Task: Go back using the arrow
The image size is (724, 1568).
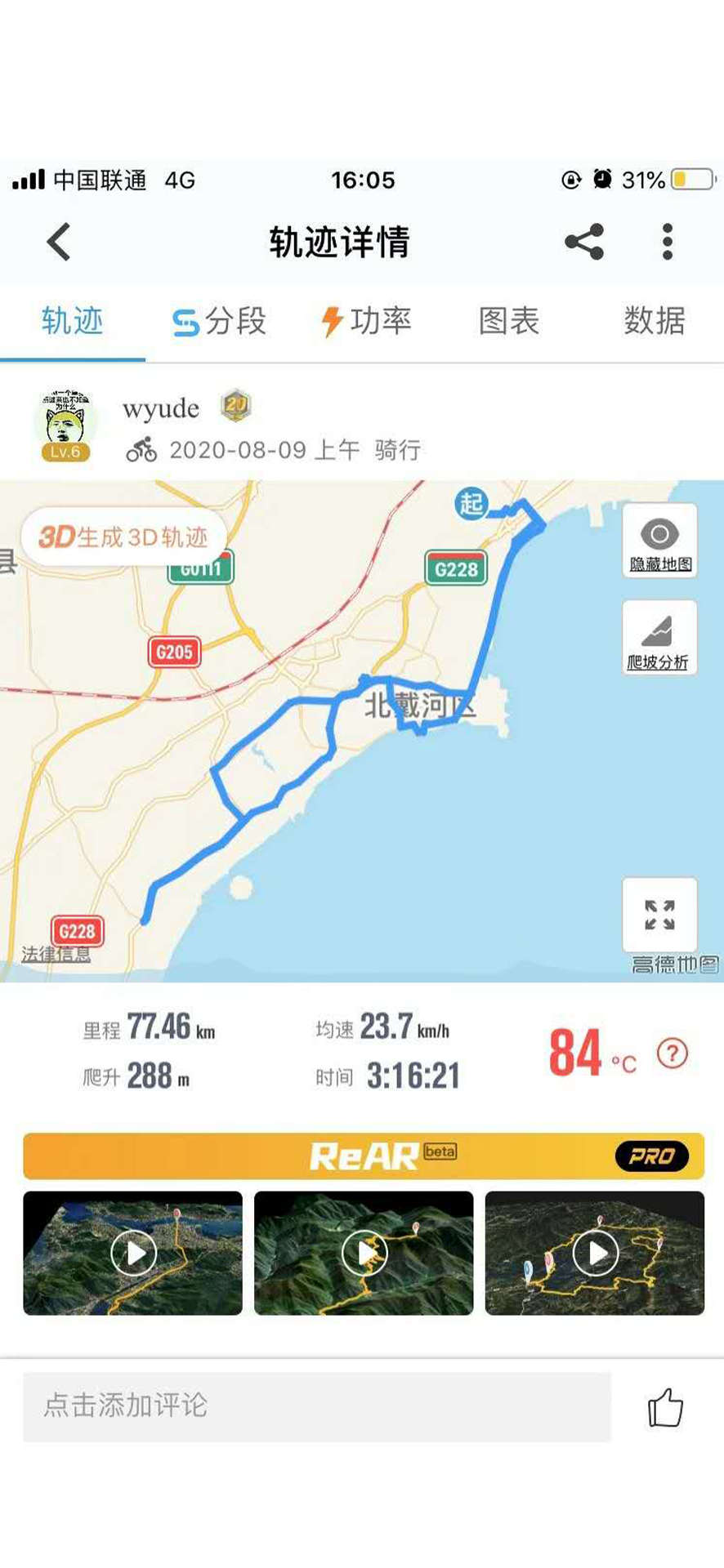Action: point(59,242)
